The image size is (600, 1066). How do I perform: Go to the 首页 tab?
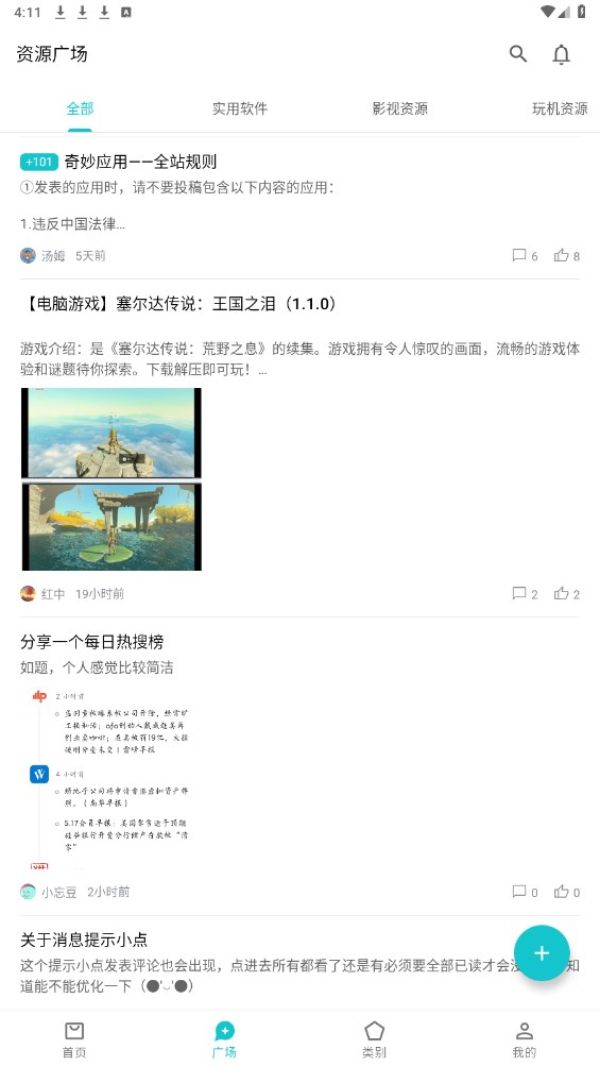pyautogui.click(x=74, y=1039)
